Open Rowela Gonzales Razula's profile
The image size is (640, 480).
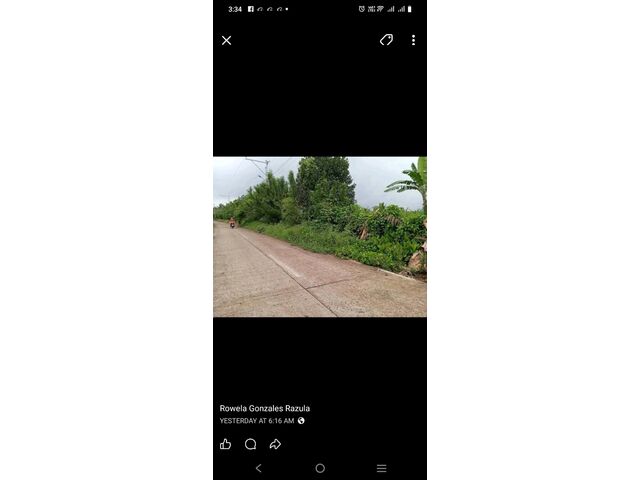click(x=265, y=408)
